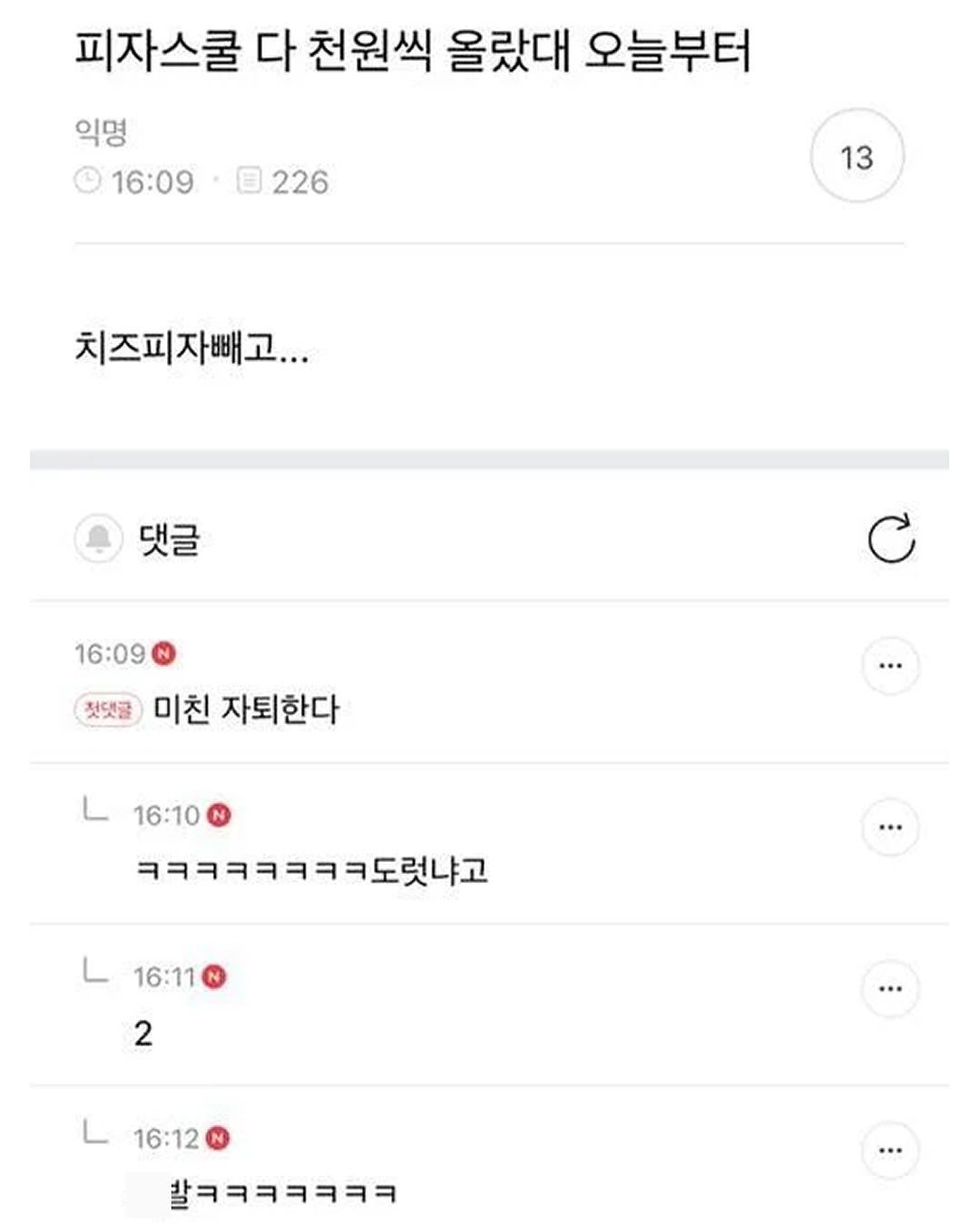The image size is (980, 1225).
Task: Click the red N indicator on the 16:11 reply
Action: [x=213, y=978]
